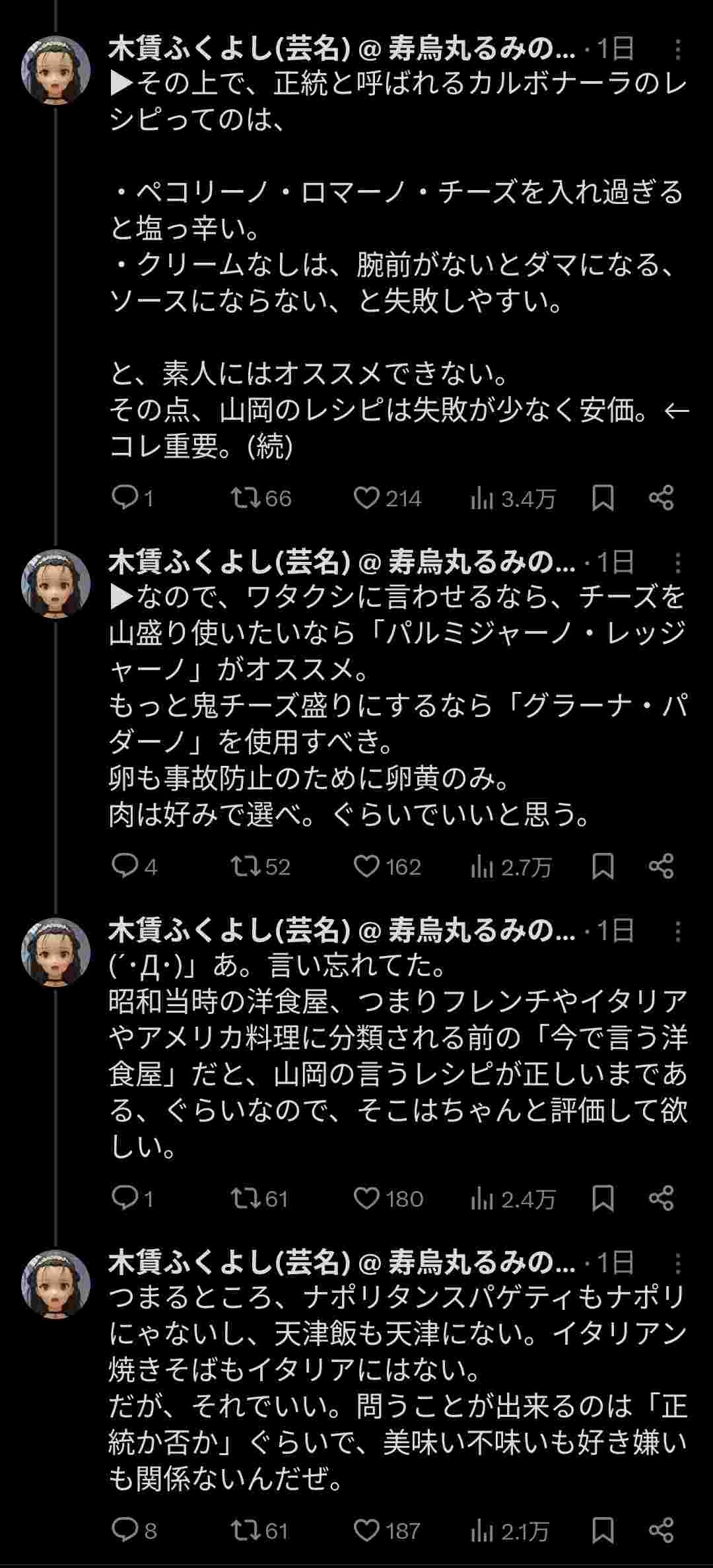Bookmark the post with 2.4万 views

pyautogui.click(x=603, y=1198)
